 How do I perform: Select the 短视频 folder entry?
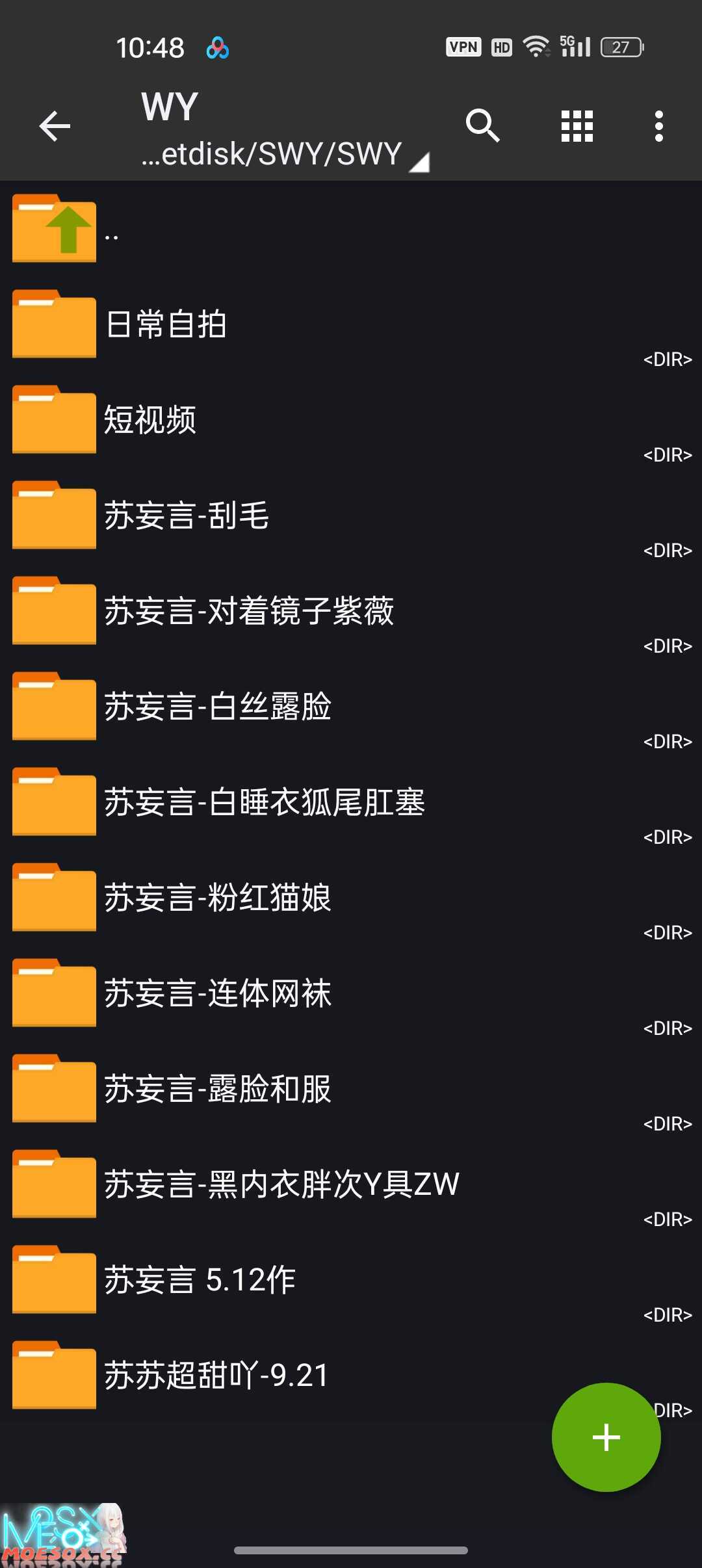click(x=152, y=421)
